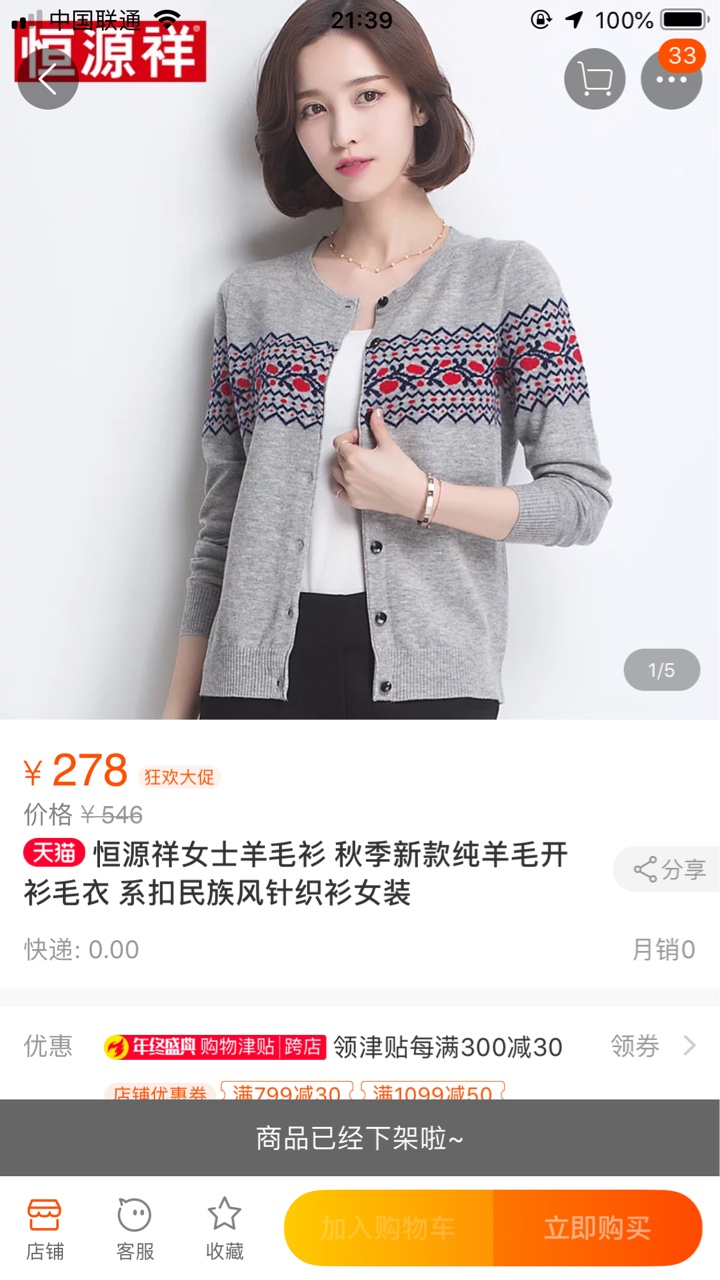Tap 立即购买 buy now

598,1228
